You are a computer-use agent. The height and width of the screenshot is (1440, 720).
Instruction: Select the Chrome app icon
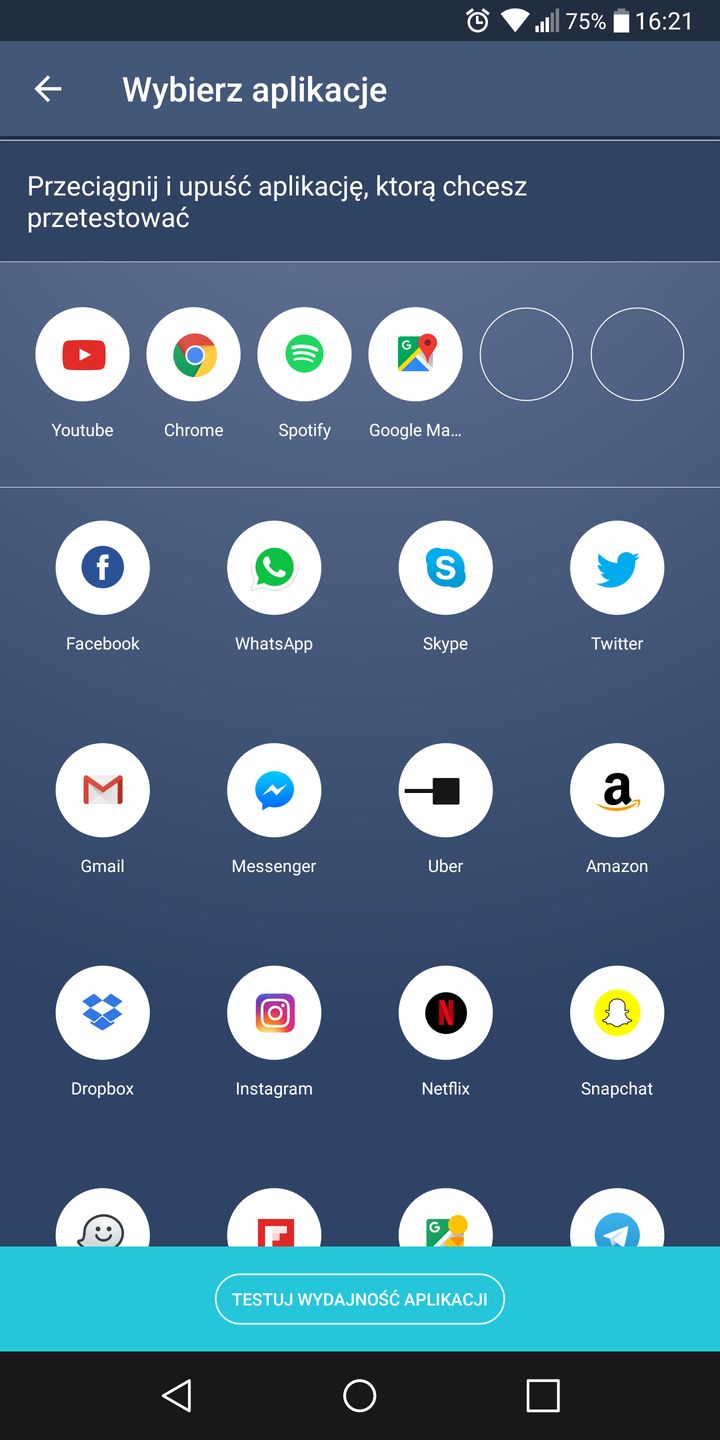[193, 355]
